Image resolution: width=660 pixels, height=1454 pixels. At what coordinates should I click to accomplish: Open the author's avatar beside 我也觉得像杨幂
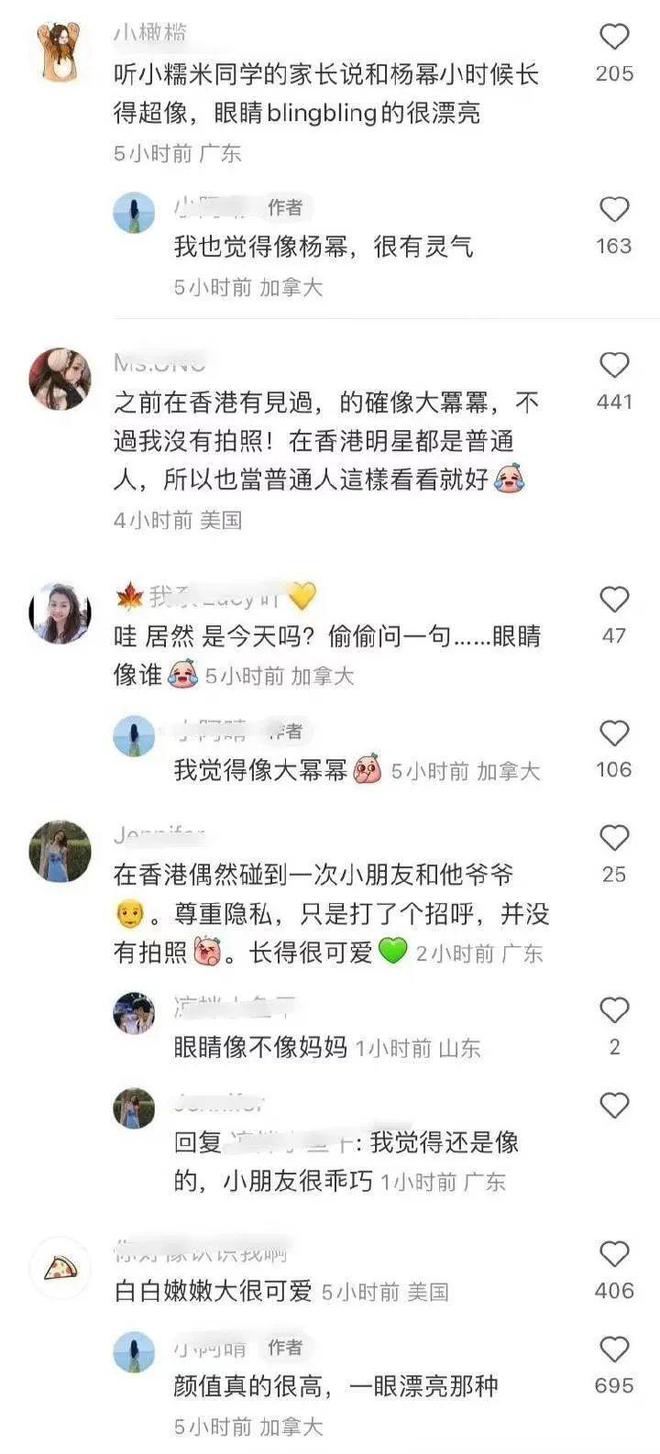click(134, 214)
